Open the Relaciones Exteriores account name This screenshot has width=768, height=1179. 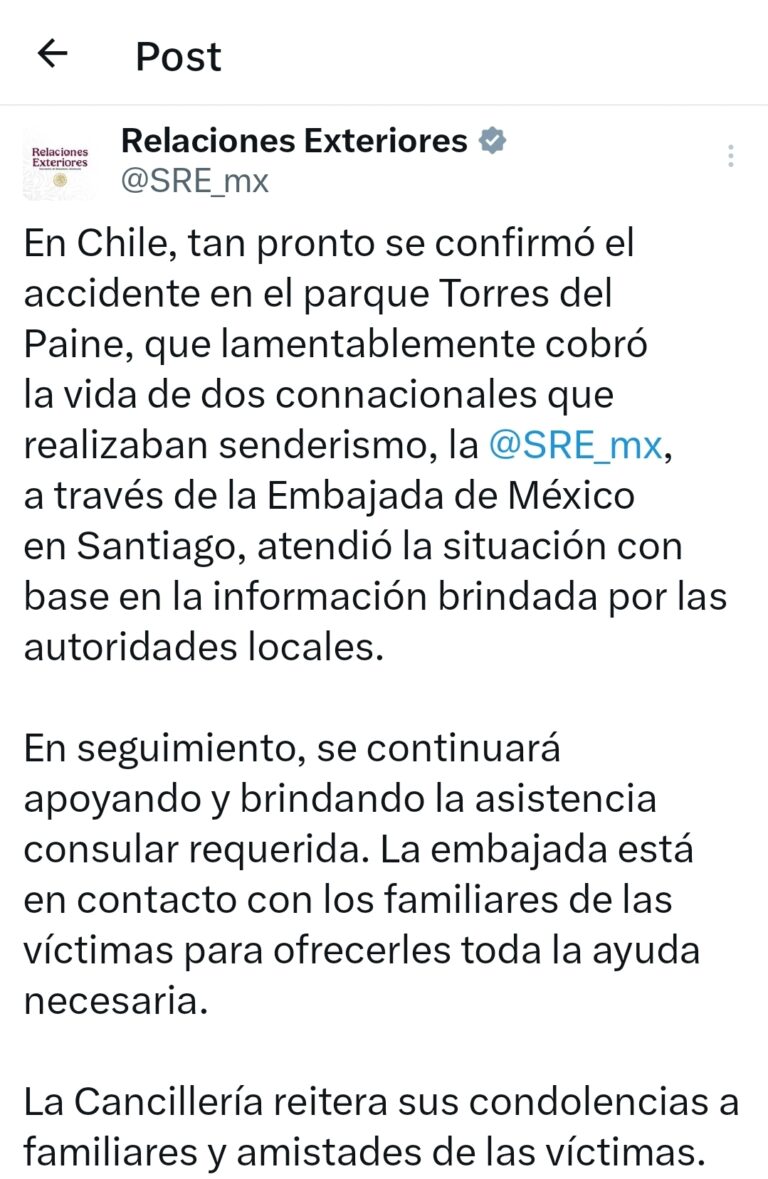click(294, 141)
